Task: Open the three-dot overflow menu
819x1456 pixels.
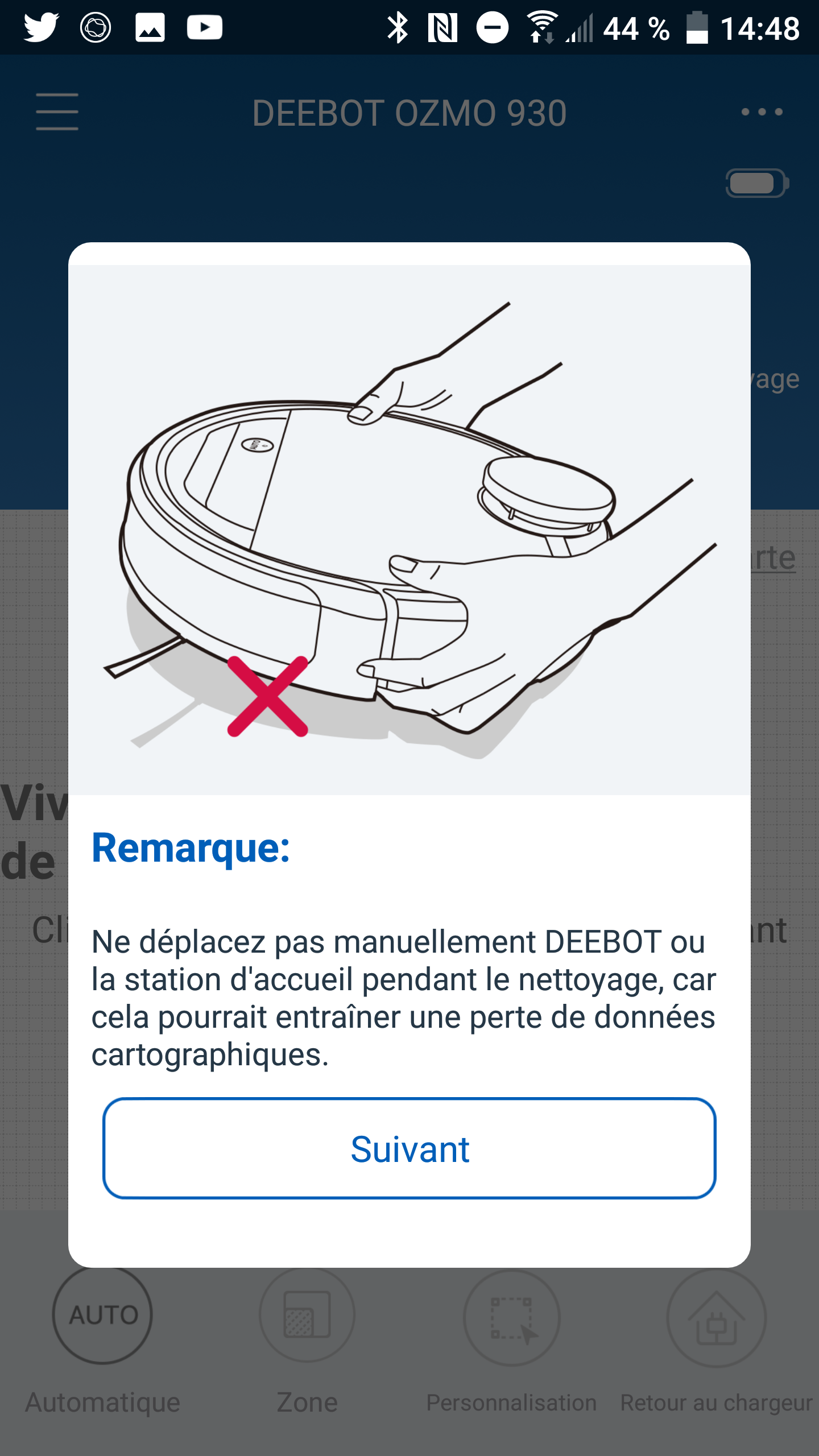Action: [x=762, y=112]
